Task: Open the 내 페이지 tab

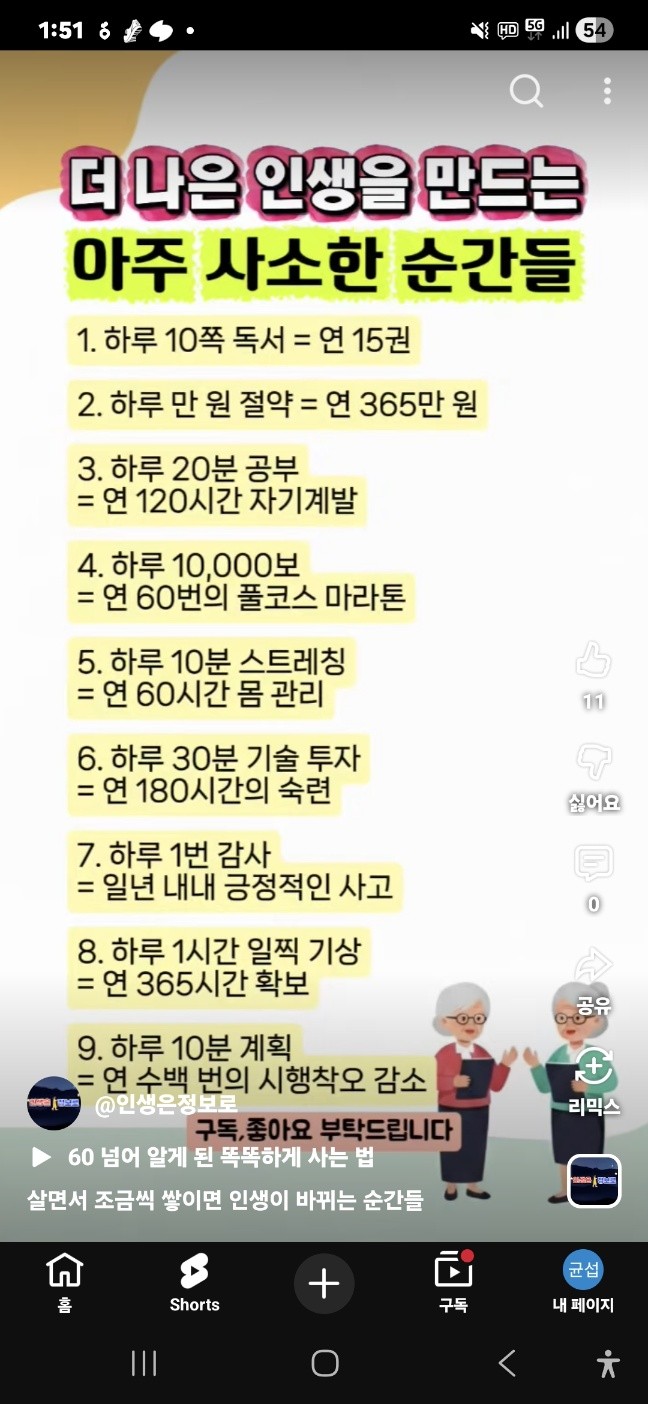Action: pyautogui.click(x=583, y=1282)
